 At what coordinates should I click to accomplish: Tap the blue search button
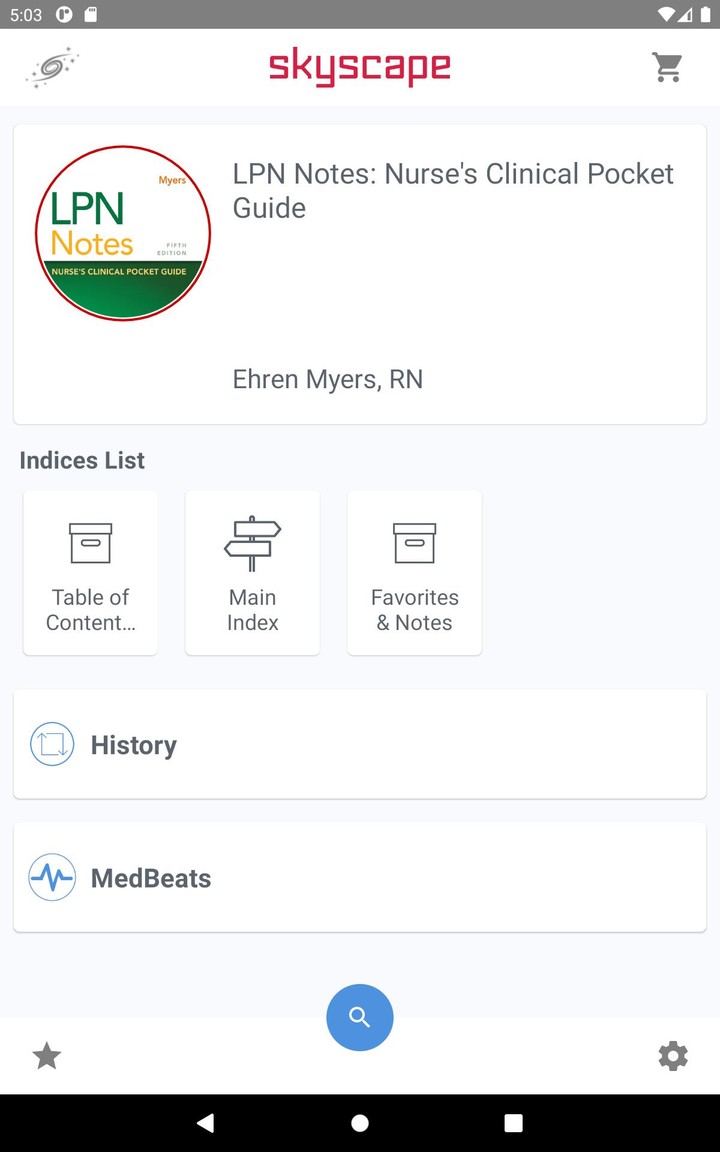click(x=360, y=1017)
